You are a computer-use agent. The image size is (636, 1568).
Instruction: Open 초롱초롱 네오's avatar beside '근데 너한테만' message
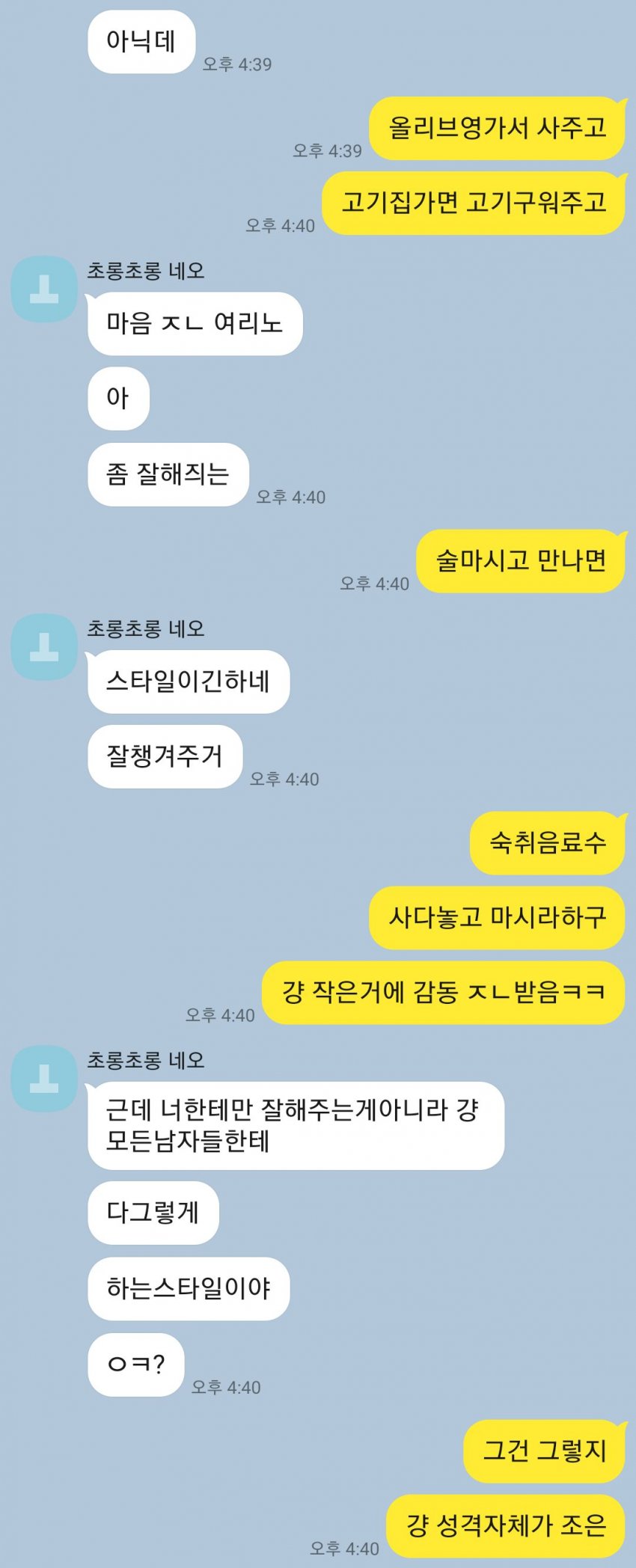click(x=44, y=1079)
